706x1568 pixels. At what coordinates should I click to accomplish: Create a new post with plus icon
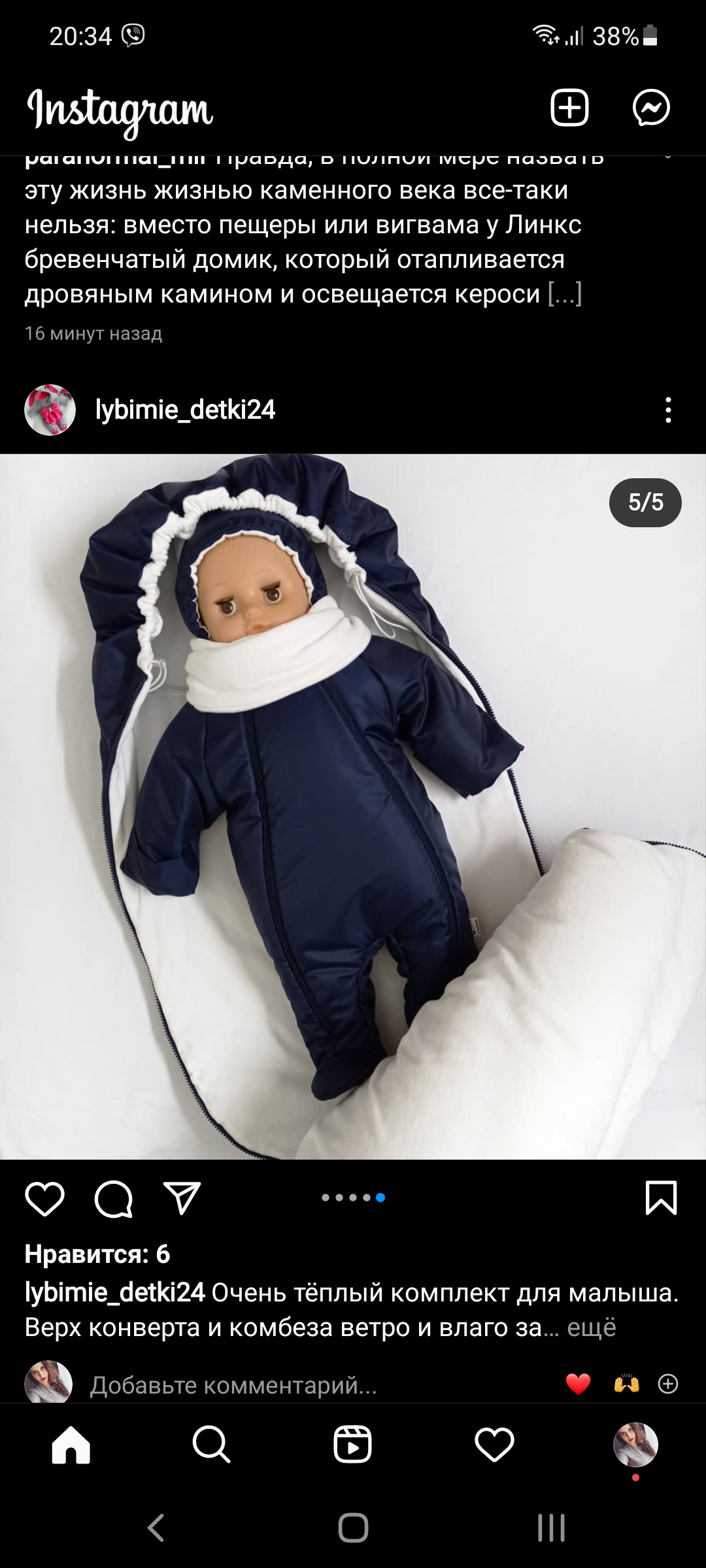[569, 108]
